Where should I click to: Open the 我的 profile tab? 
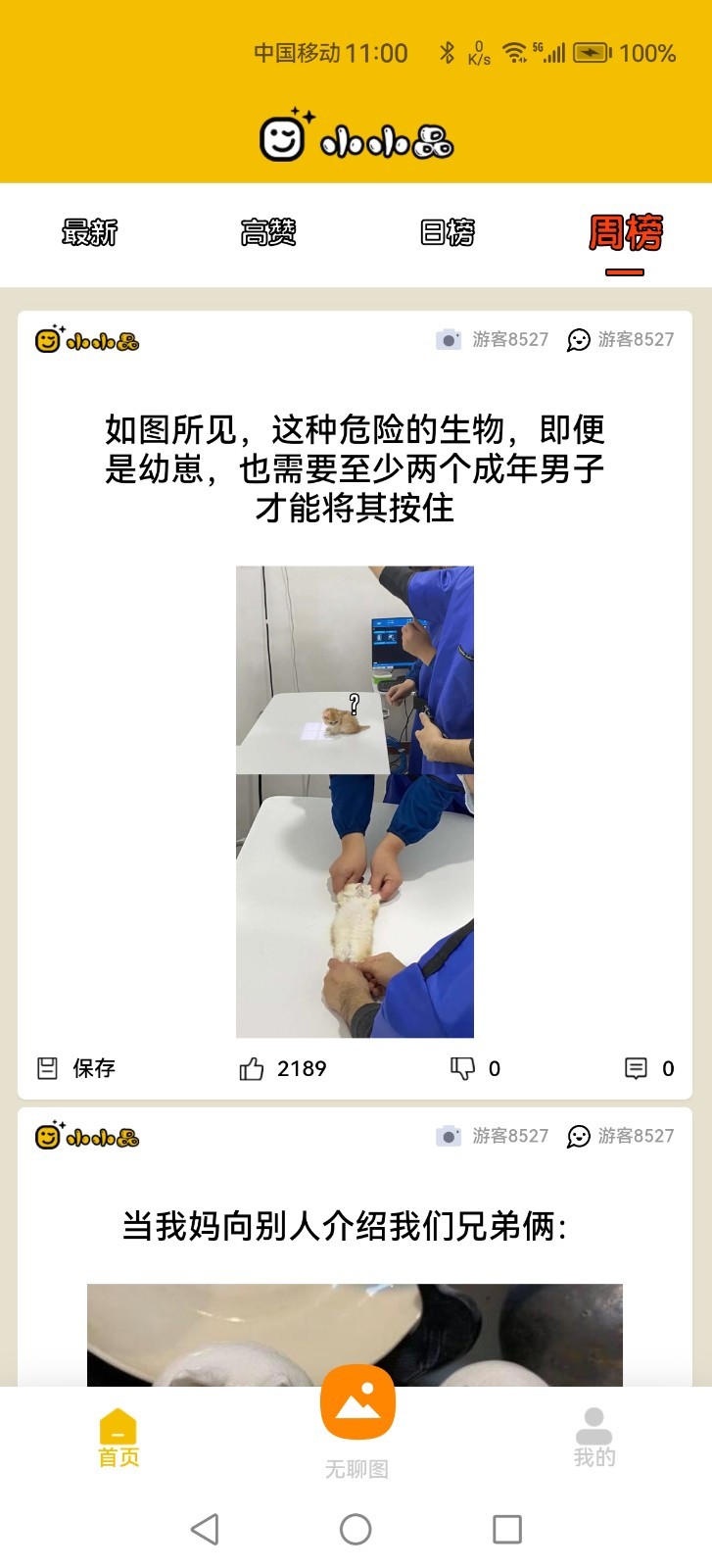click(593, 1438)
